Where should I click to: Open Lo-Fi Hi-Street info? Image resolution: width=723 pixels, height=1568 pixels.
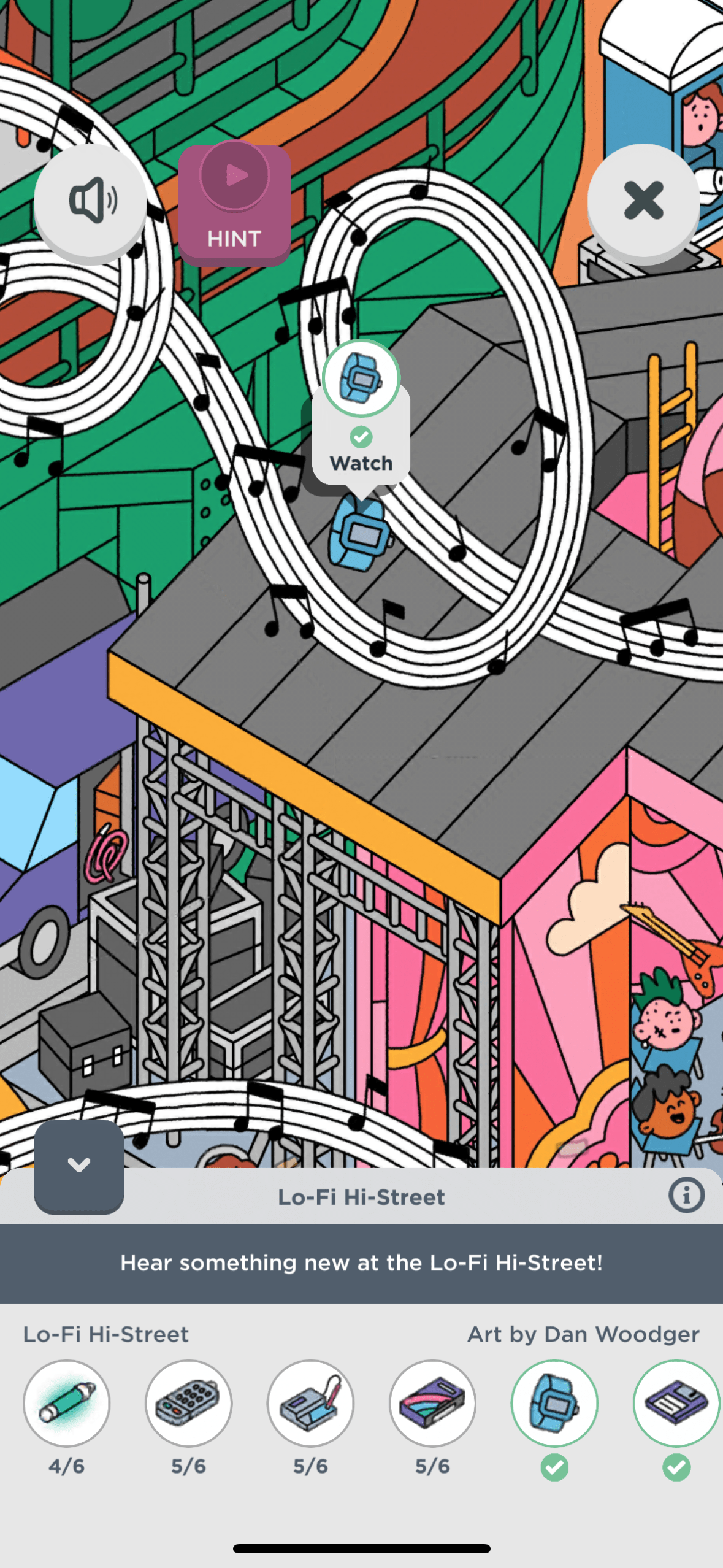tap(686, 1195)
